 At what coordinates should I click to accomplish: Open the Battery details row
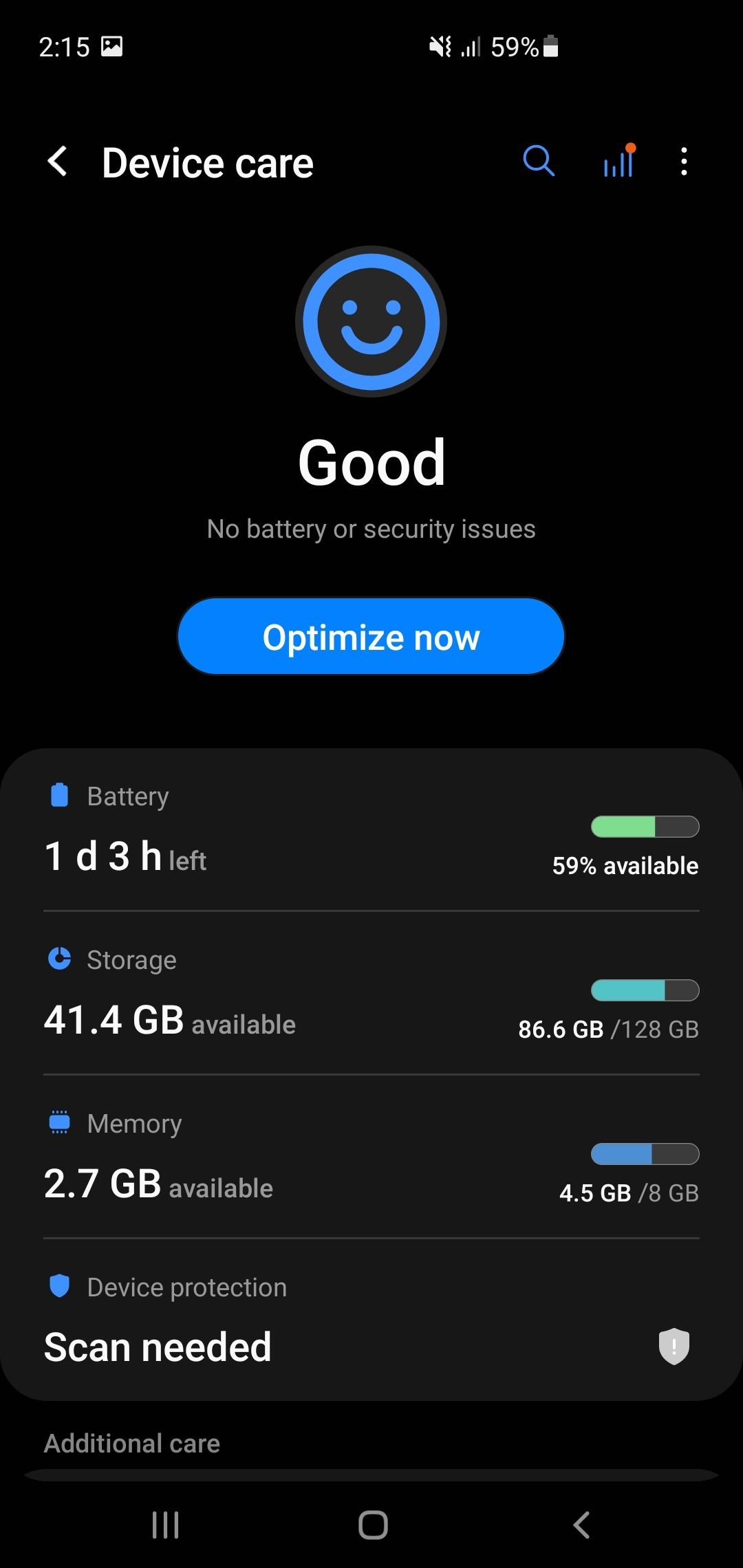click(371, 830)
